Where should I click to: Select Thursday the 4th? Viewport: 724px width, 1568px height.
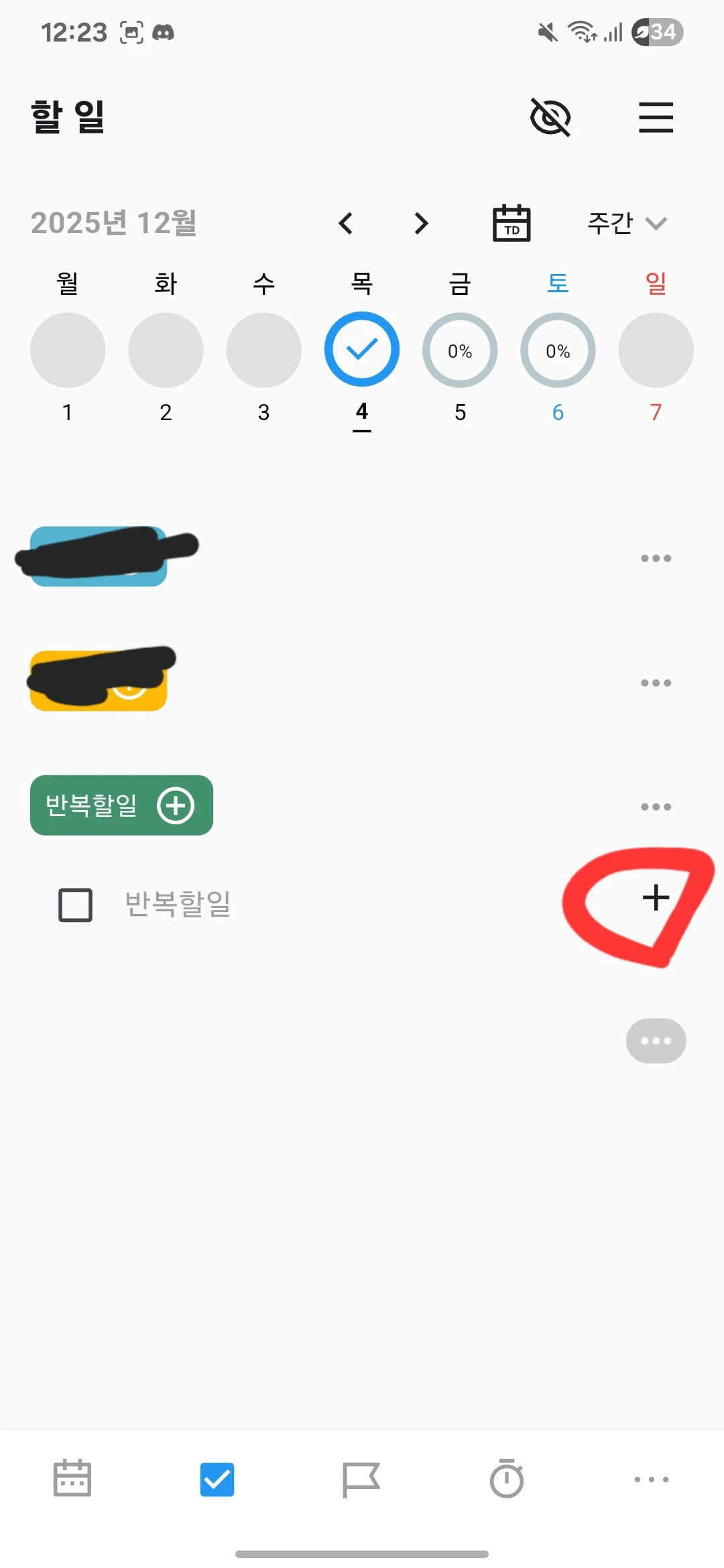[x=362, y=350]
